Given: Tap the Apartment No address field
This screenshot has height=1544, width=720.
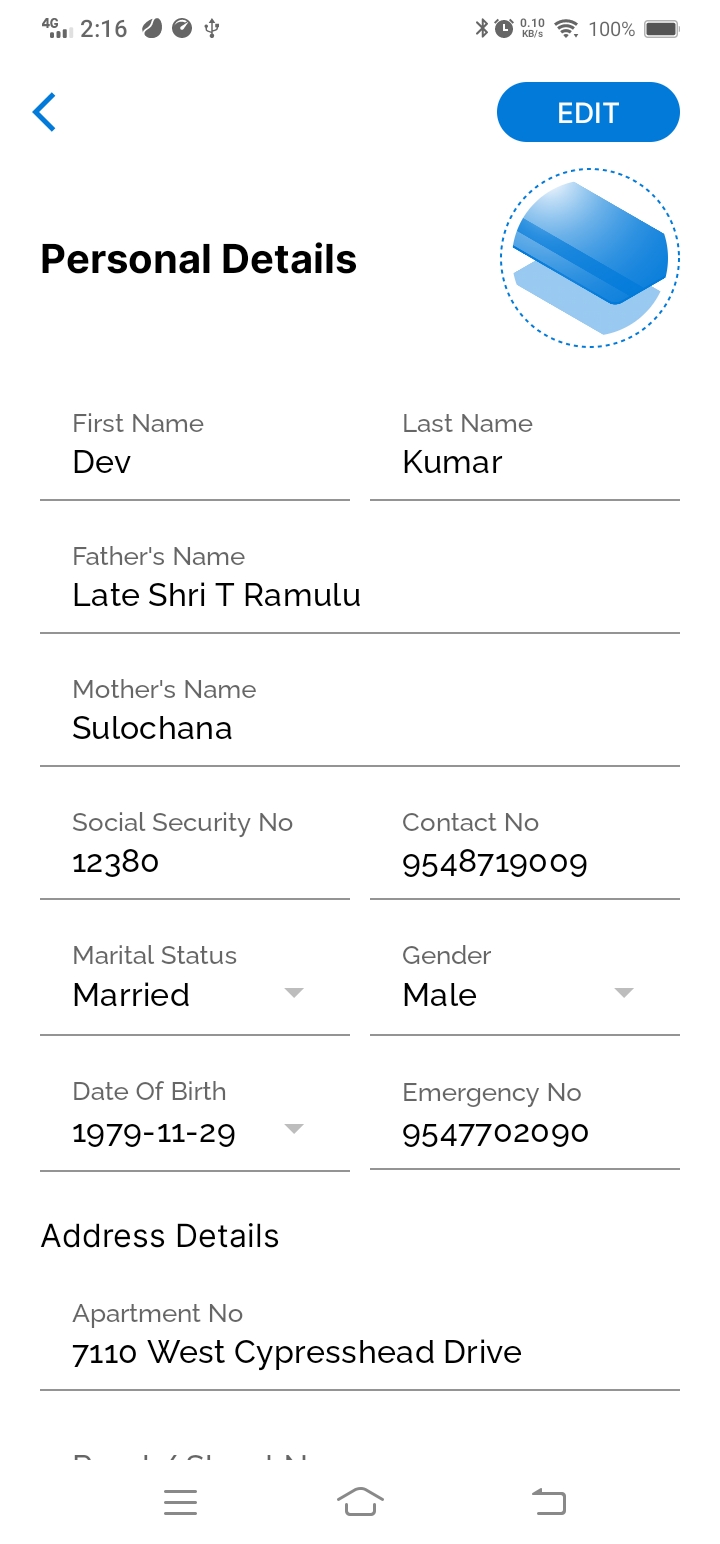Looking at the screenshot, I should click(296, 1352).
